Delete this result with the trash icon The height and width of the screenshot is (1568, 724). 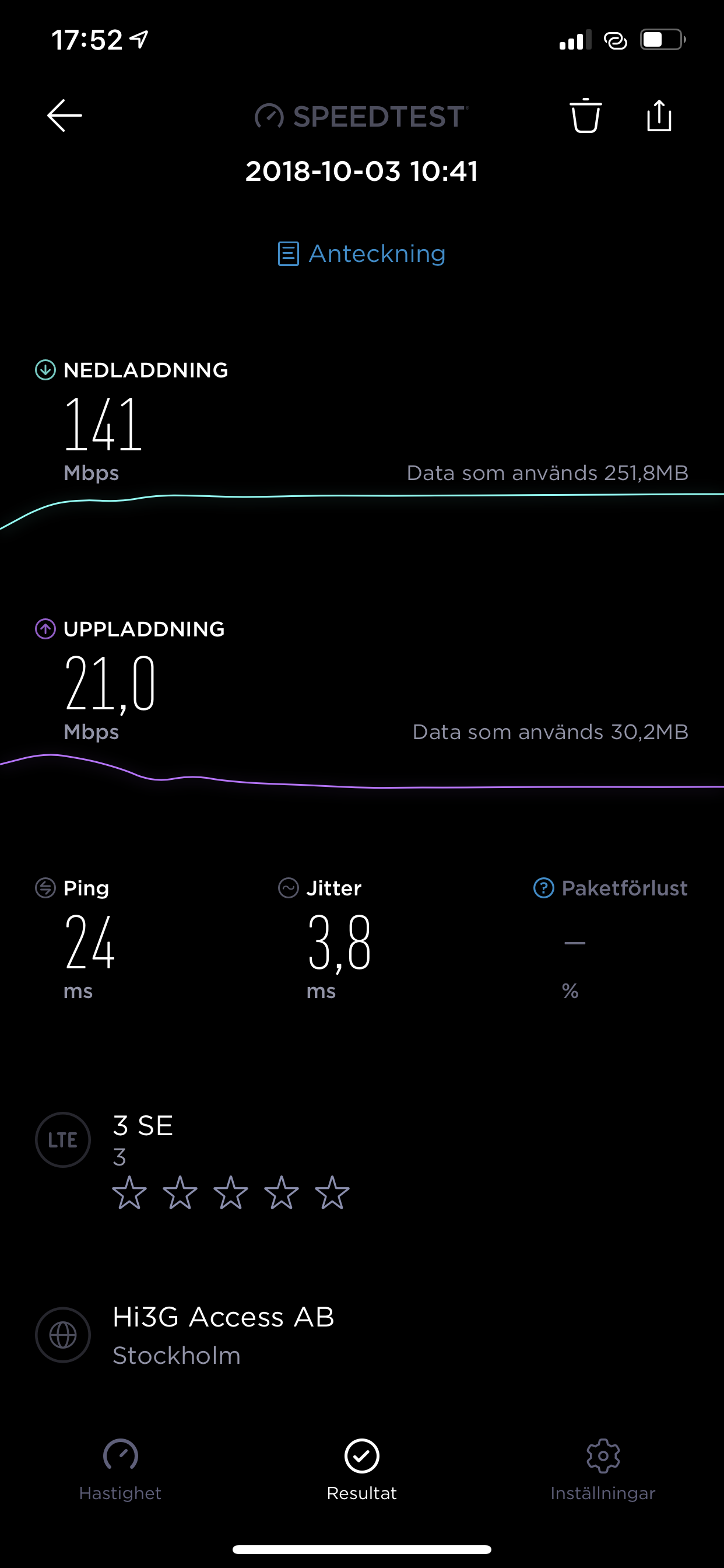click(x=585, y=115)
